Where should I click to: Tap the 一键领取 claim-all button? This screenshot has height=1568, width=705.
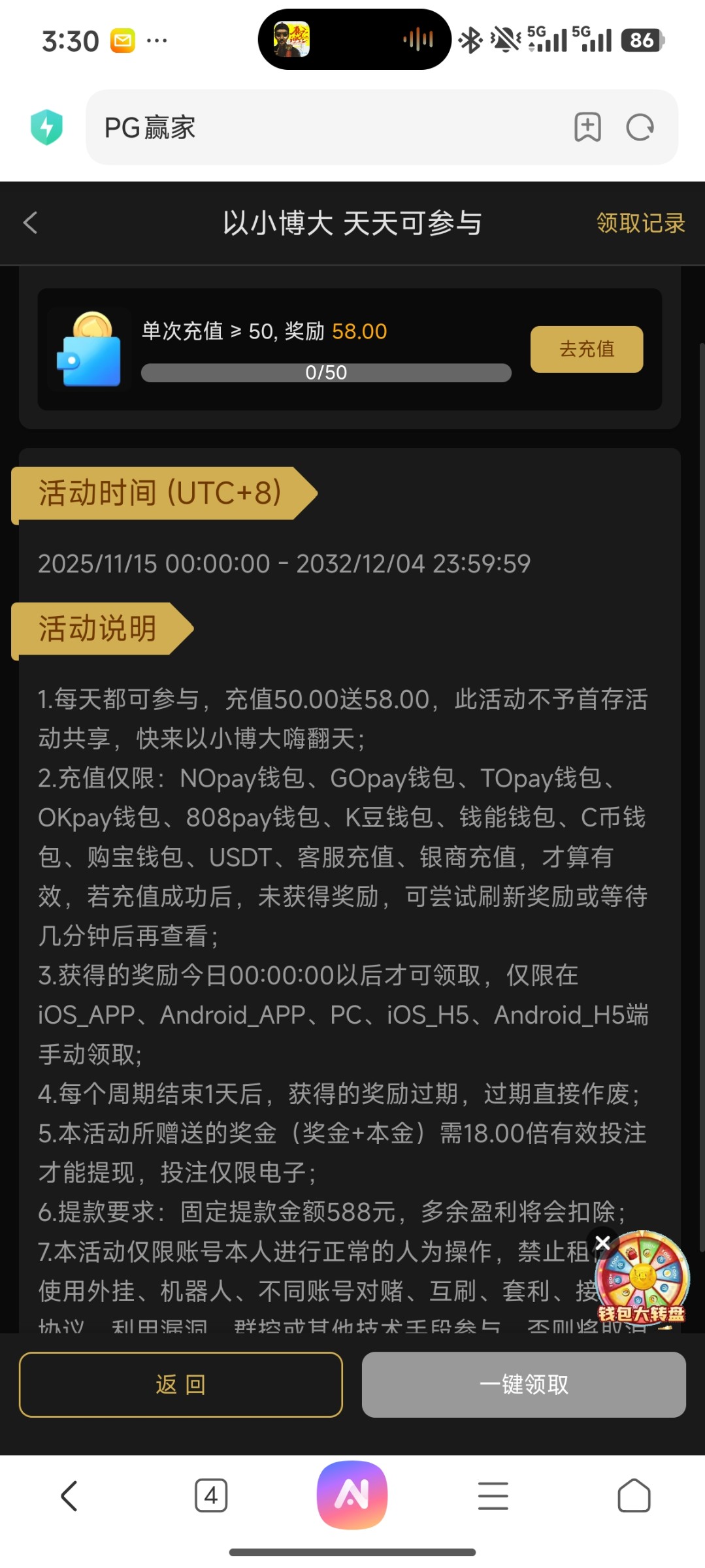523,1384
